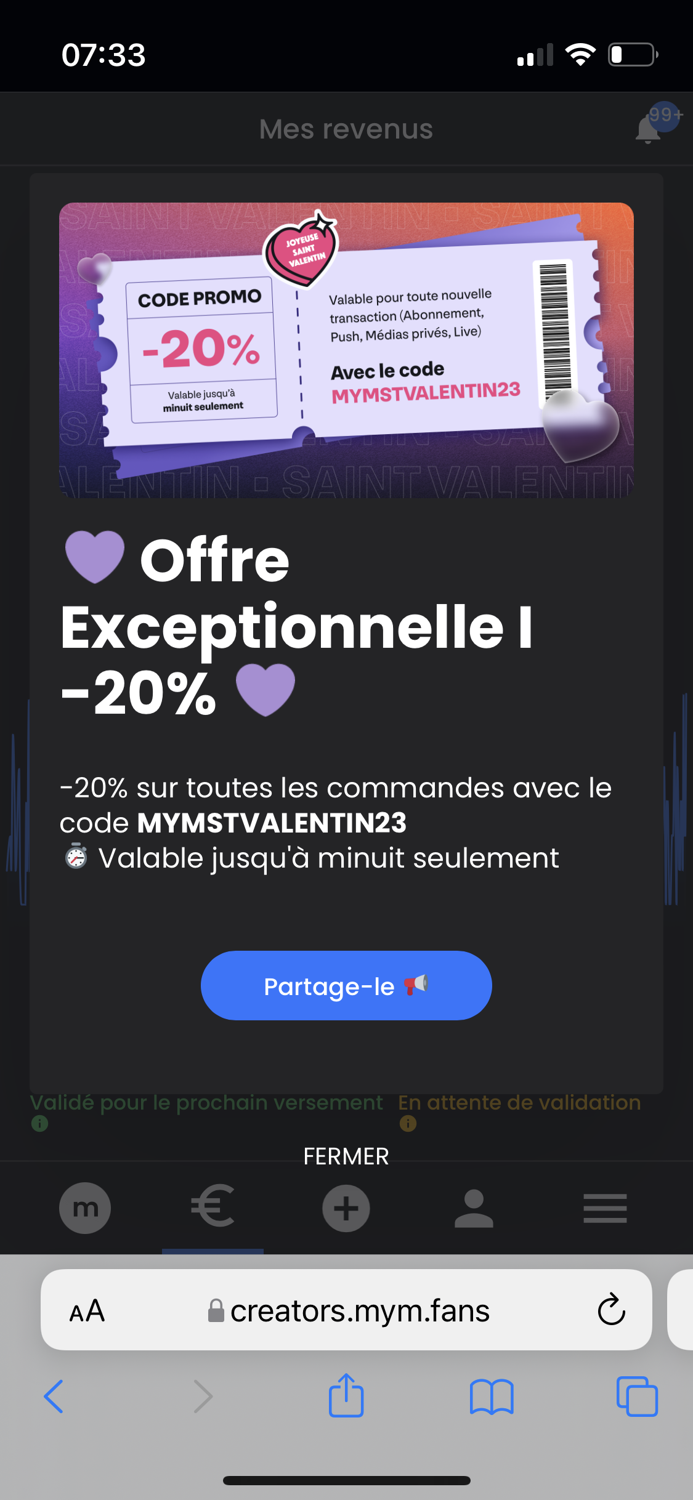Show open Safari tabs
The height and width of the screenshot is (1500, 693).
coord(637,1396)
